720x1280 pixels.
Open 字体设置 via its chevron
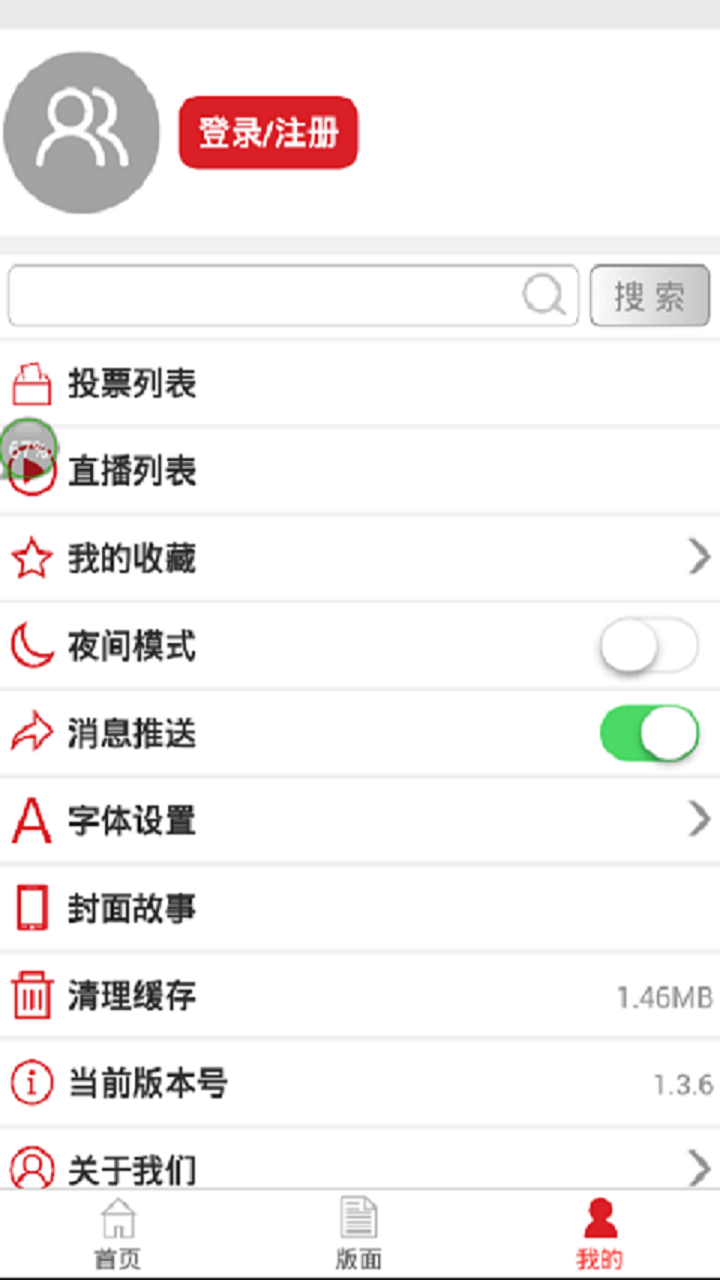[701, 820]
